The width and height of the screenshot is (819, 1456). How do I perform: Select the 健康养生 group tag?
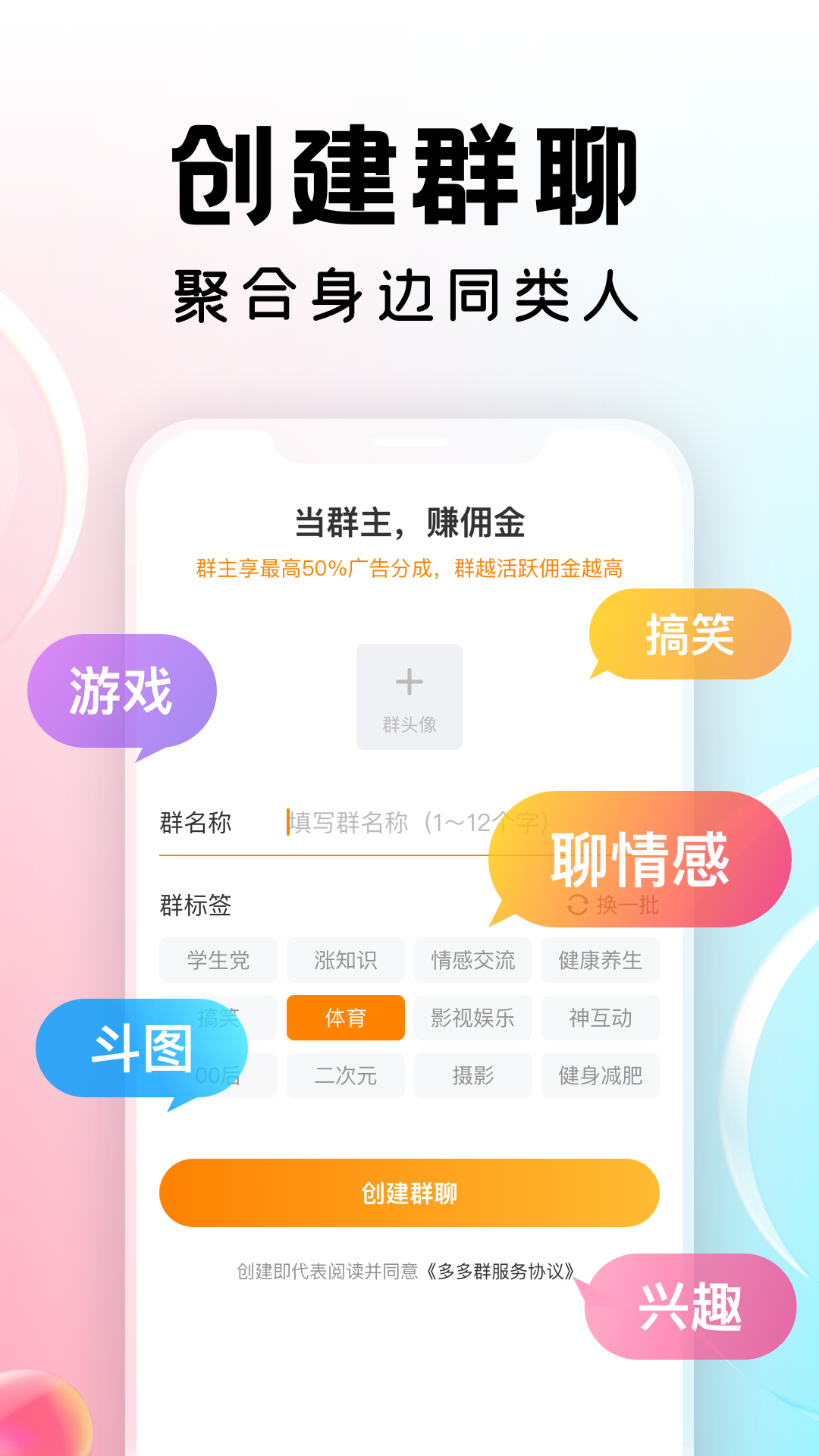click(600, 961)
